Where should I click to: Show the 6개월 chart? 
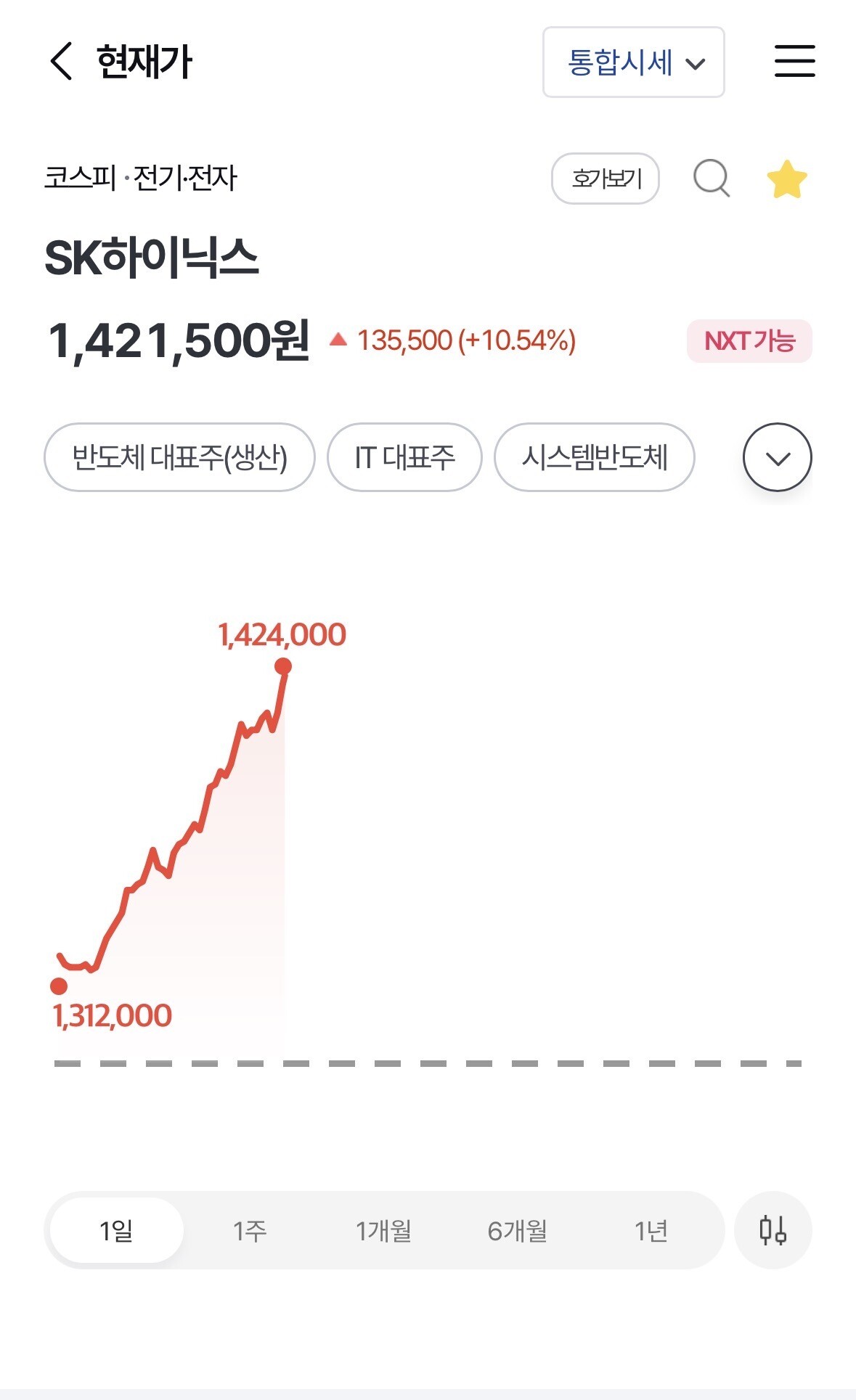click(x=517, y=1230)
